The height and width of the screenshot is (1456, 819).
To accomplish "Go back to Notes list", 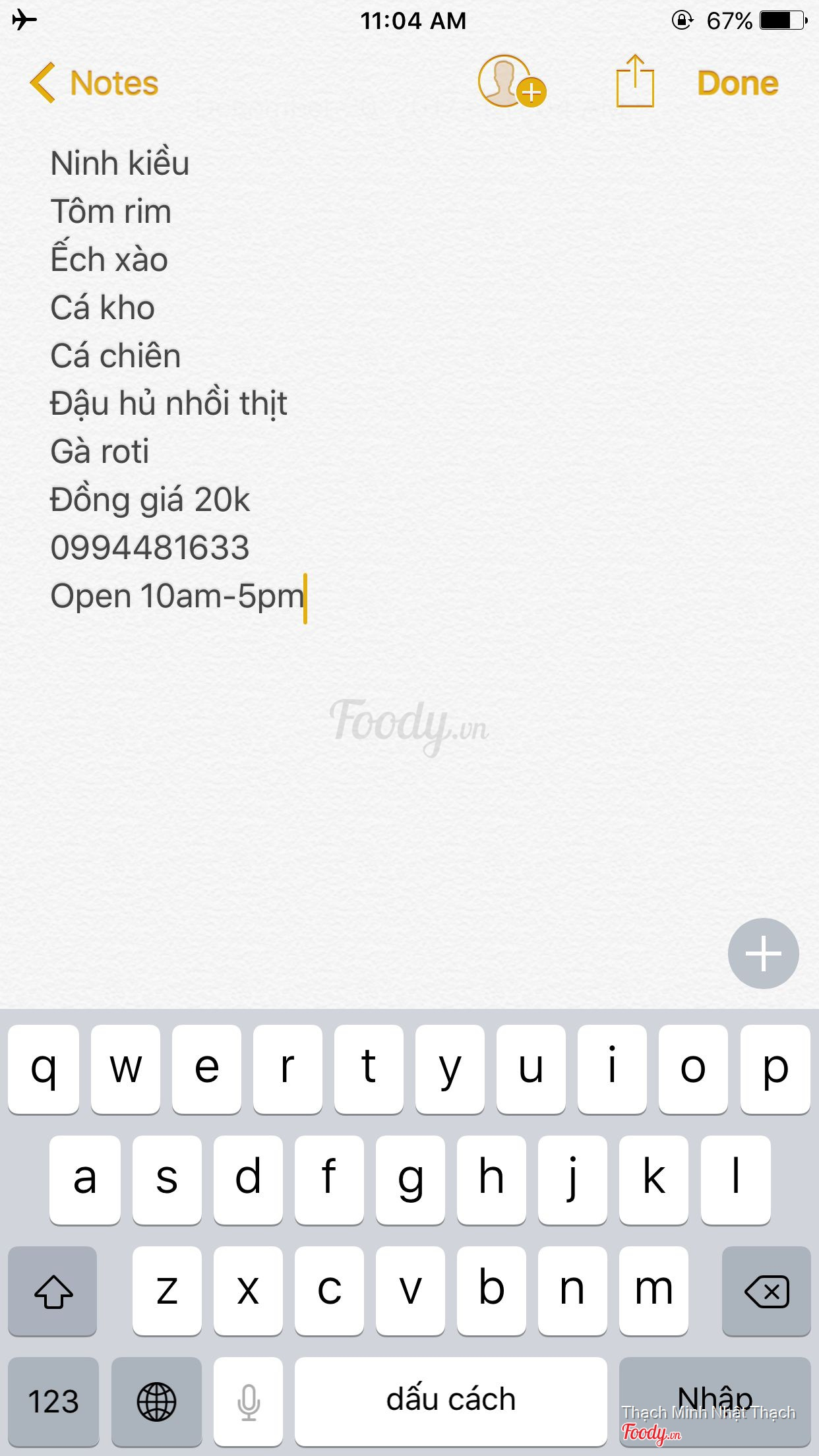I will coord(94,84).
